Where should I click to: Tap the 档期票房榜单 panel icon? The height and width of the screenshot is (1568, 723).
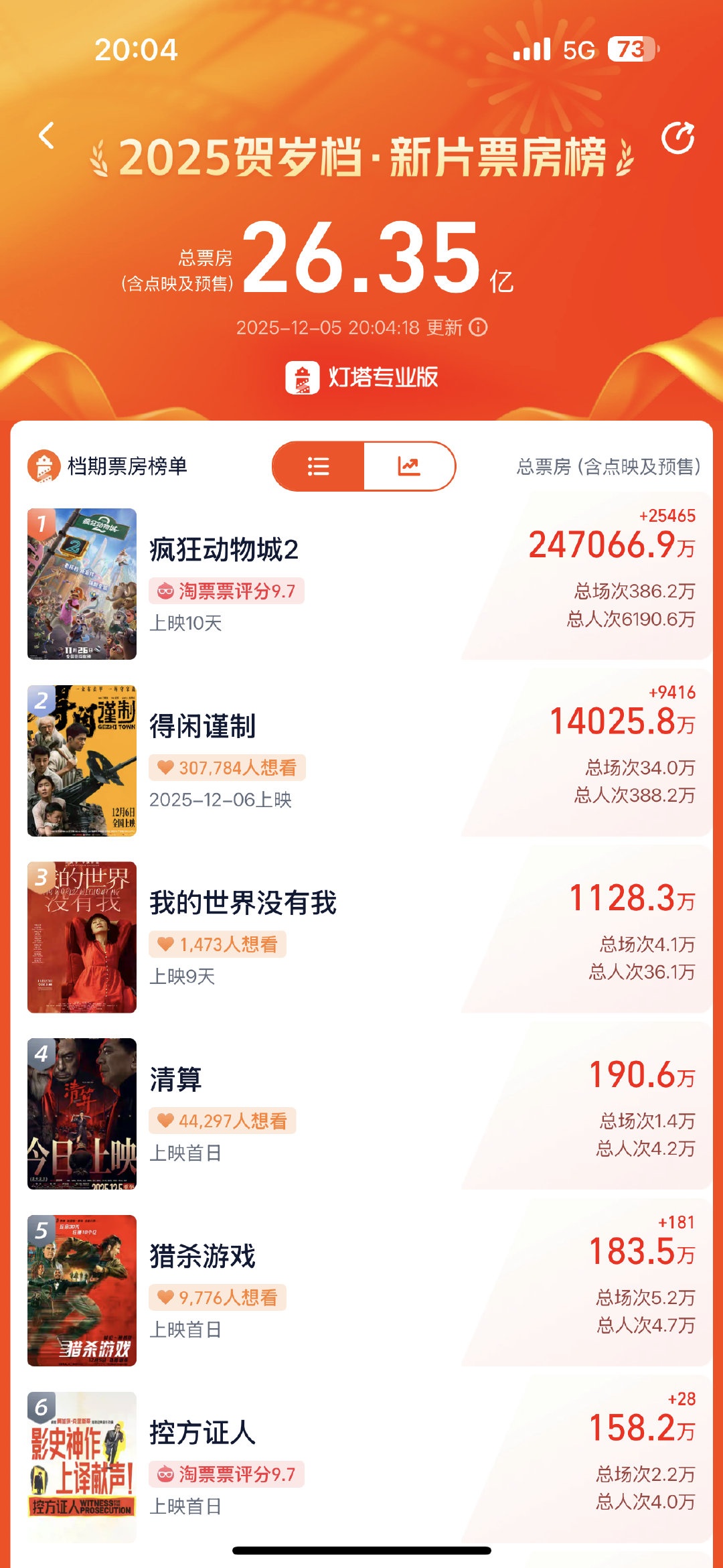pos(44,466)
